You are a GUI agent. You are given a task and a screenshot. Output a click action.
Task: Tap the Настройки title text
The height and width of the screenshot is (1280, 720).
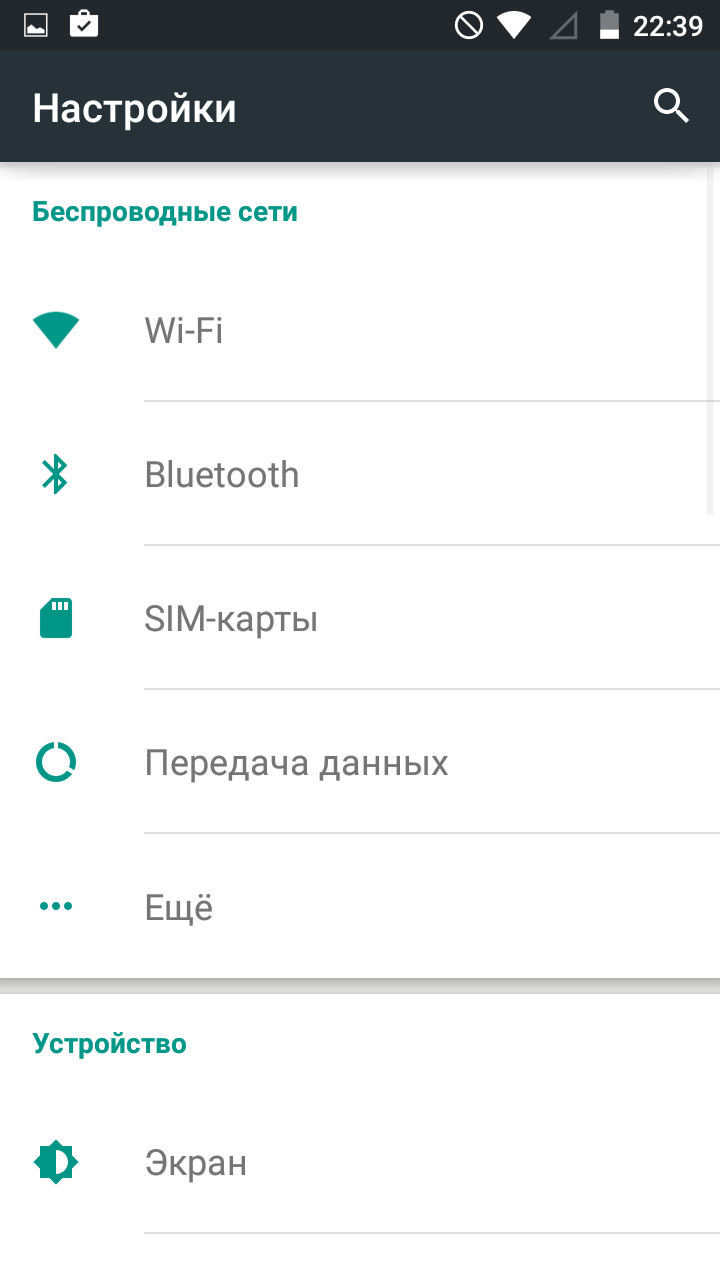pyautogui.click(x=135, y=105)
